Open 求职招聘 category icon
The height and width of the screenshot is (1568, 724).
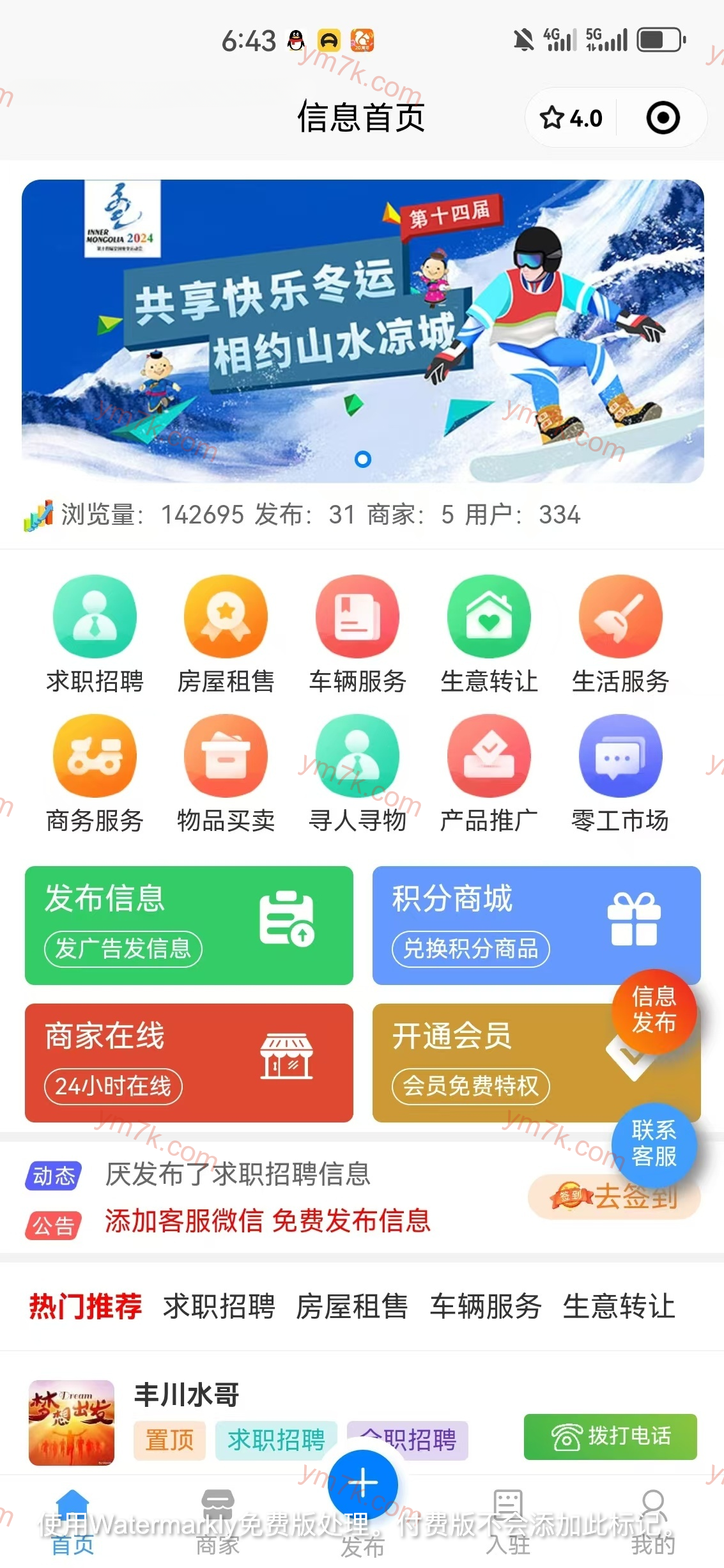tap(95, 617)
